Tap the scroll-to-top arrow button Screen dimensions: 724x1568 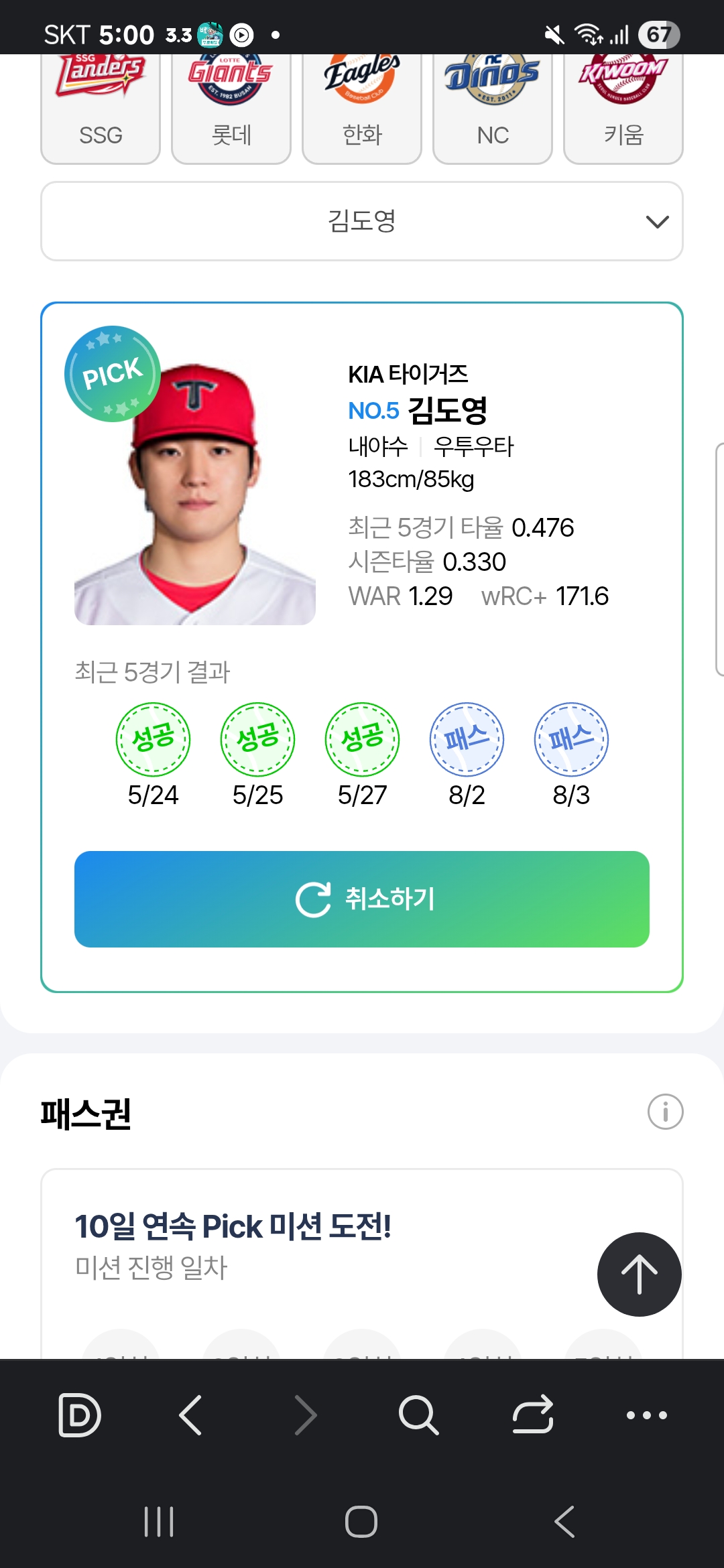[639, 1274]
